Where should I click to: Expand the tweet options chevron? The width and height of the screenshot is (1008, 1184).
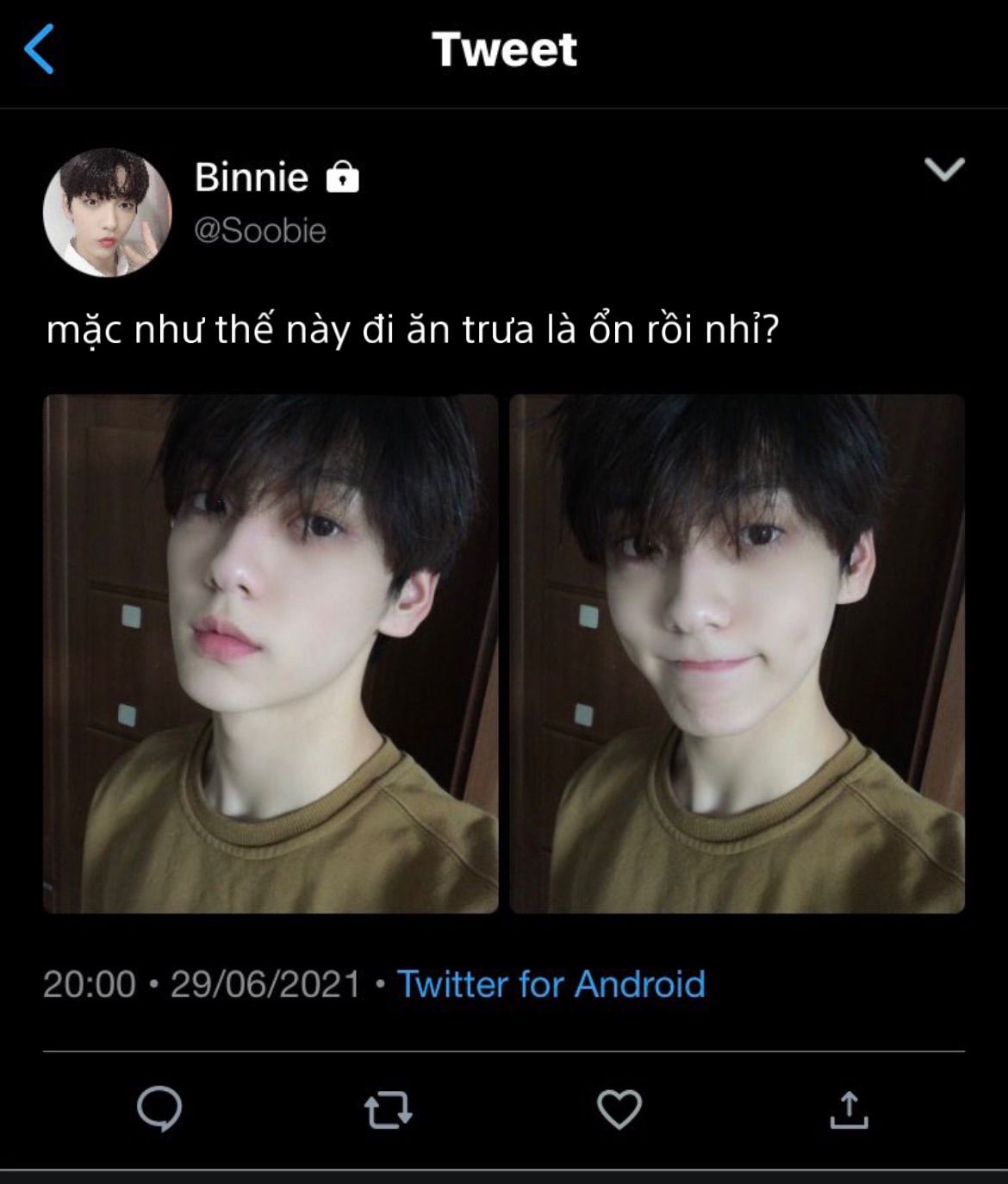pyautogui.click(x=944, y=169)
